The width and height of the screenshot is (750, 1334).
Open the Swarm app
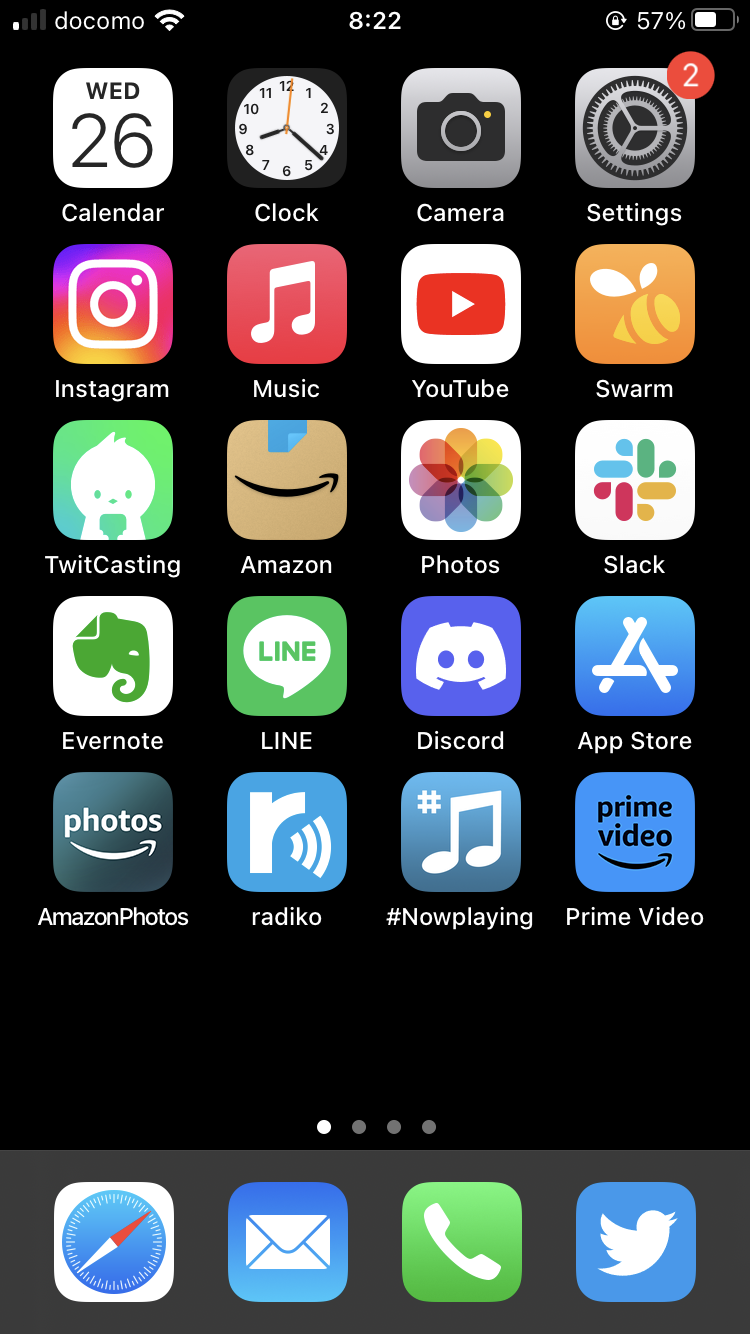[x=635, y=304]
